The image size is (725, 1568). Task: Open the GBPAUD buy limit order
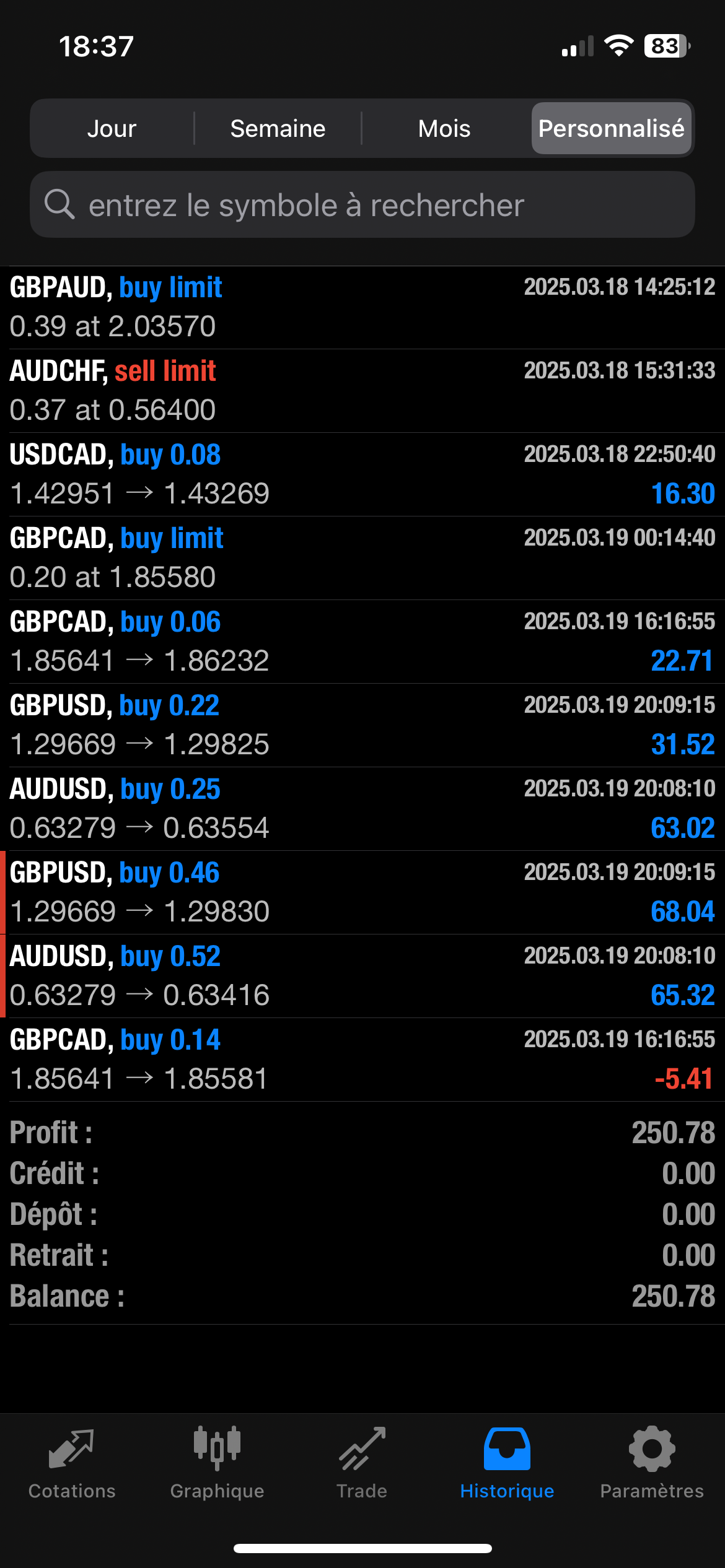362,308
